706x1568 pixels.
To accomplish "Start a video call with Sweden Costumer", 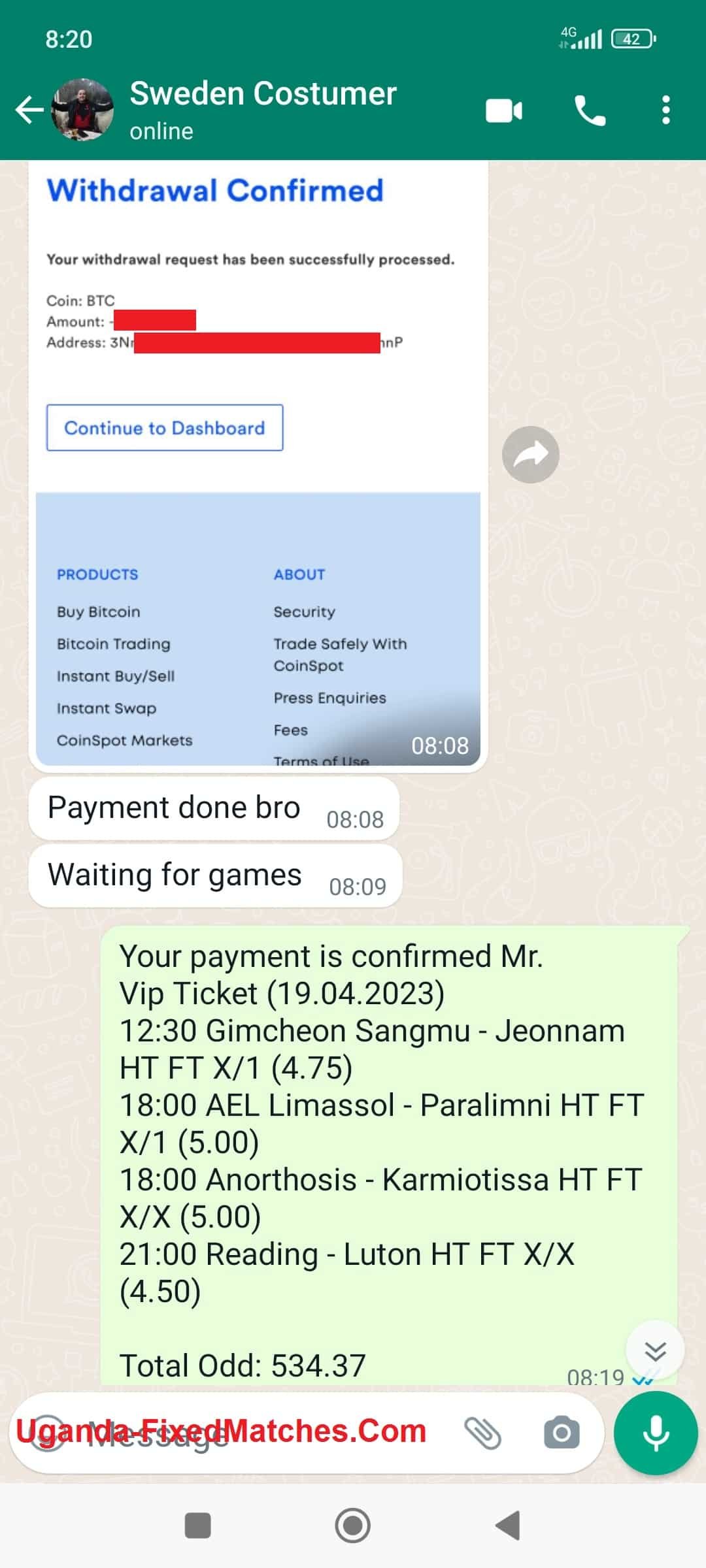I will (x=503, y=110).
